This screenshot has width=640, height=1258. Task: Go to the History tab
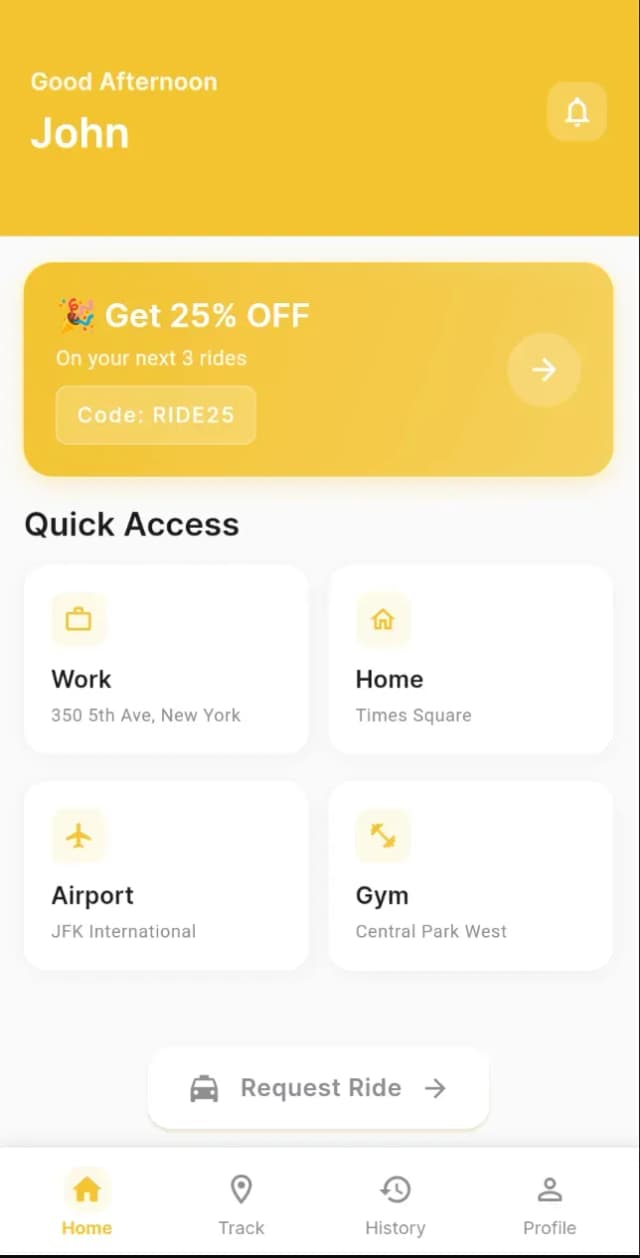[395, 1204]
